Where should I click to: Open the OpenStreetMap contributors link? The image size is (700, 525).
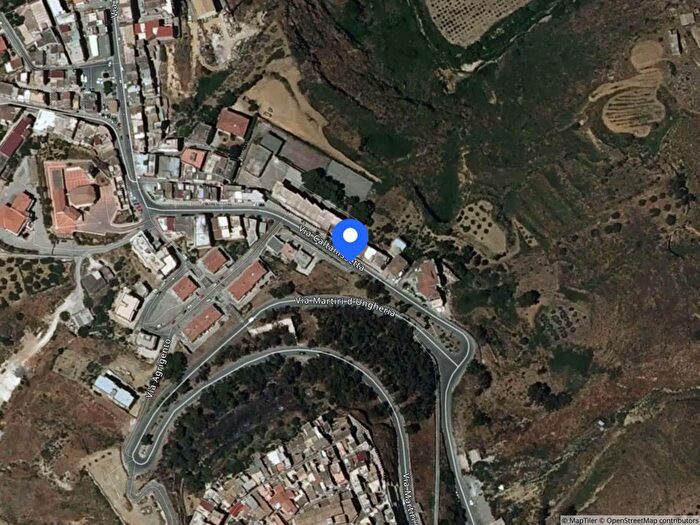click(x=653, y=519)
